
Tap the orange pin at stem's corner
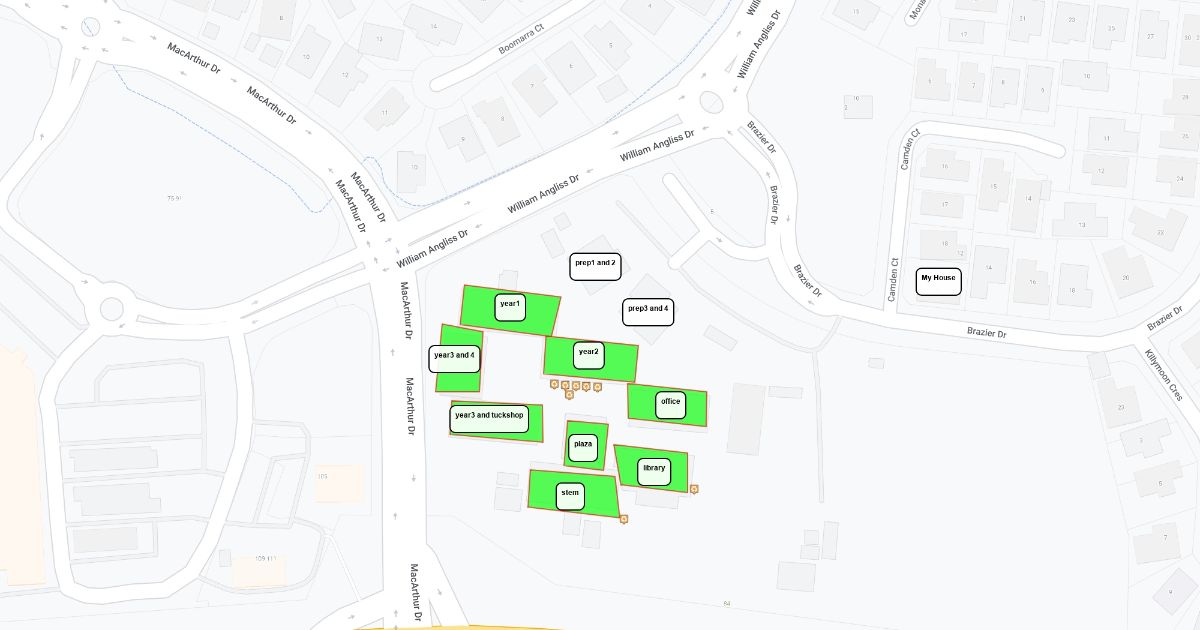[x=623, y=519]
